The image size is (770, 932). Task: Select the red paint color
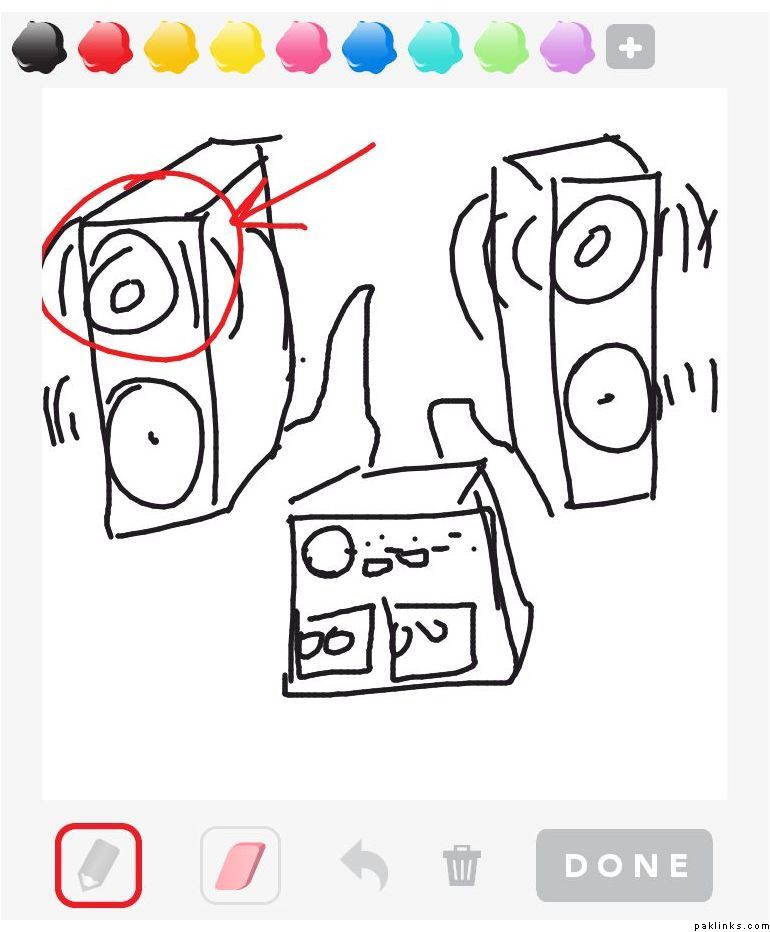(105, 47)
